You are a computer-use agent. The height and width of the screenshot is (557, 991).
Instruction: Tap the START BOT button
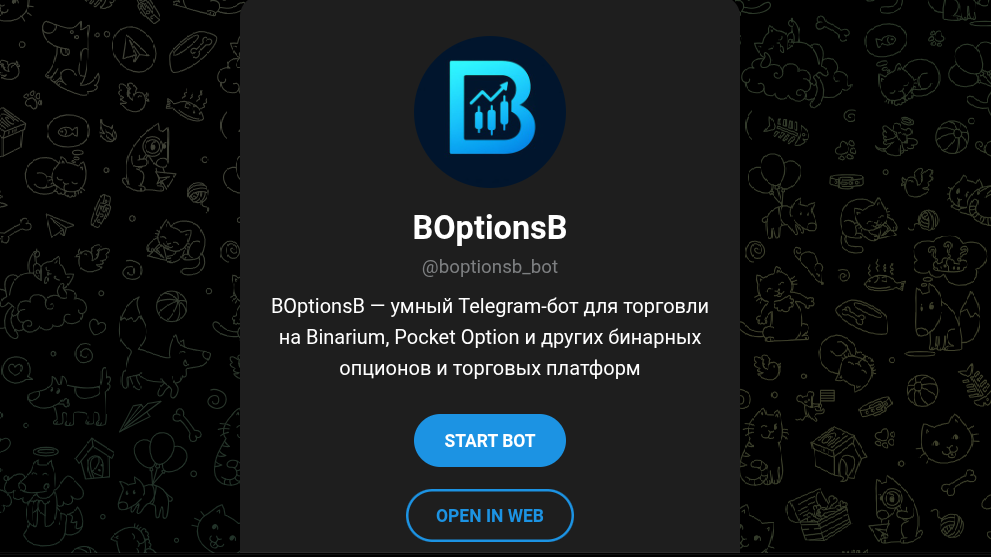coord(489,441)
